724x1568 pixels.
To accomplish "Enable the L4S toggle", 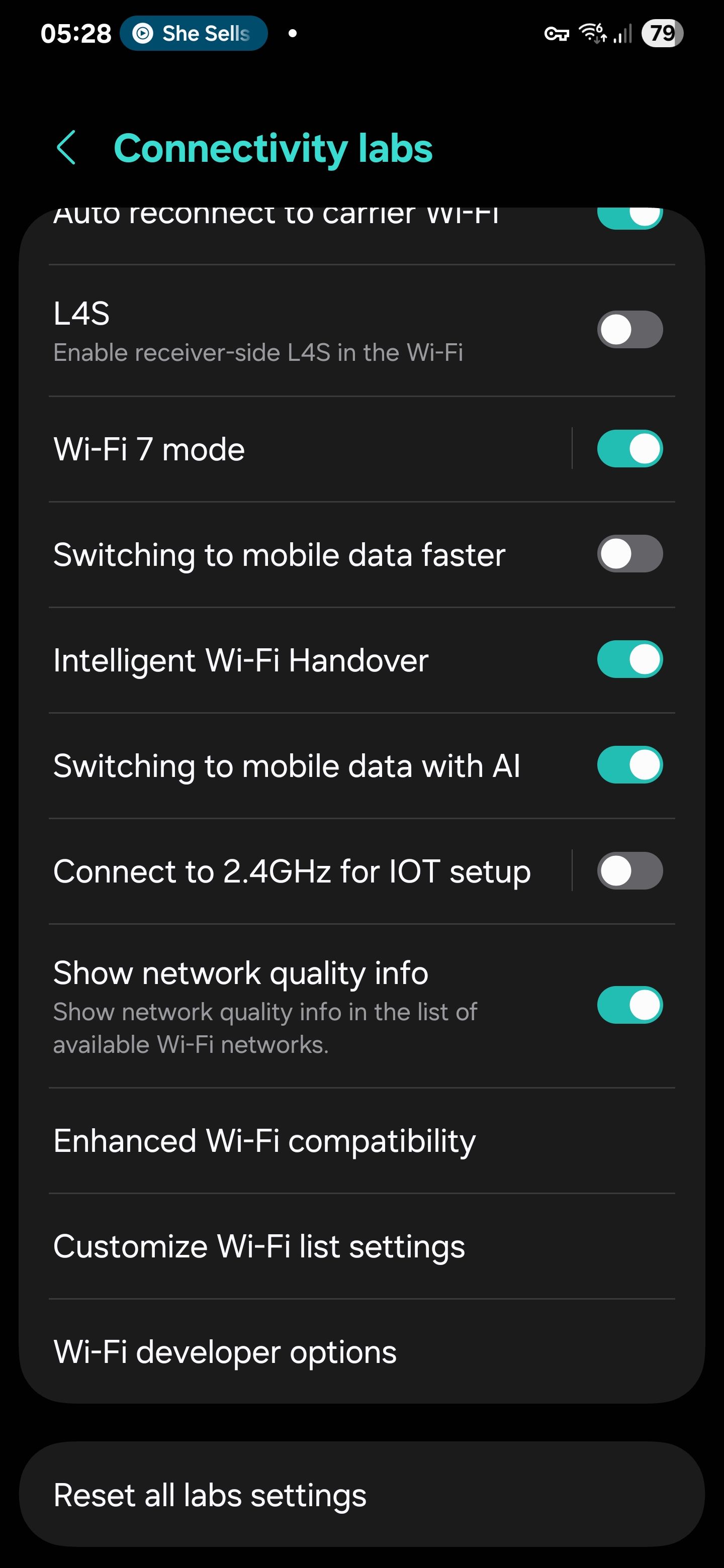I will pos(629,329).
